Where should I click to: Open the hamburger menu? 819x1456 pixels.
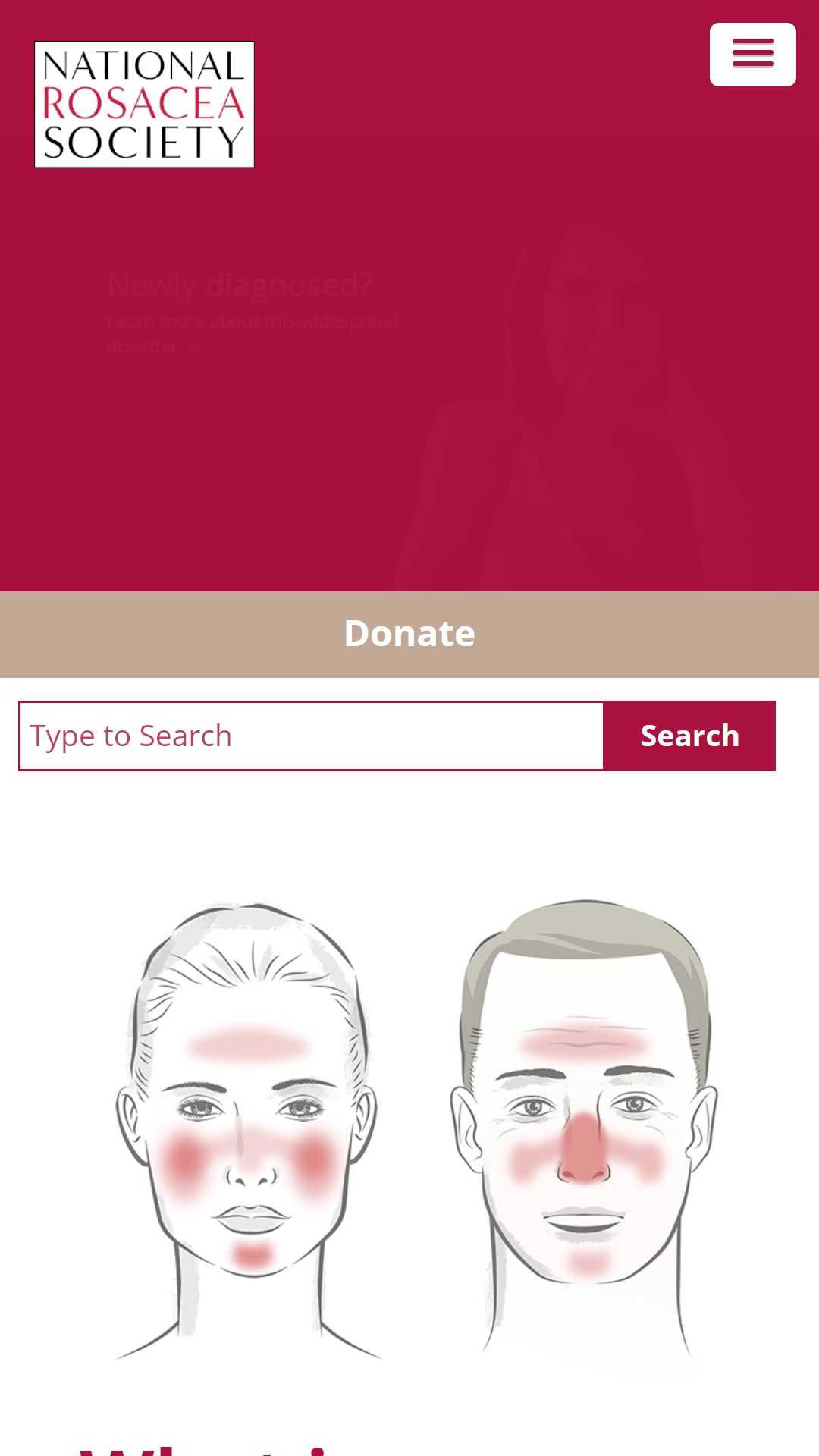pos(752,55)
